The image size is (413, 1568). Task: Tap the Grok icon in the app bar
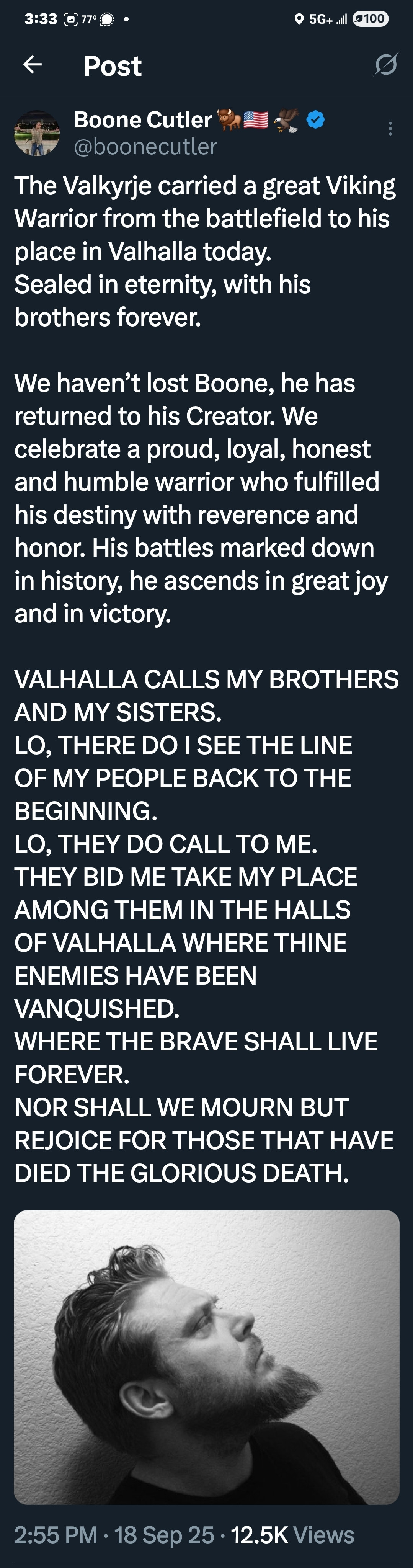pos(385,65)
